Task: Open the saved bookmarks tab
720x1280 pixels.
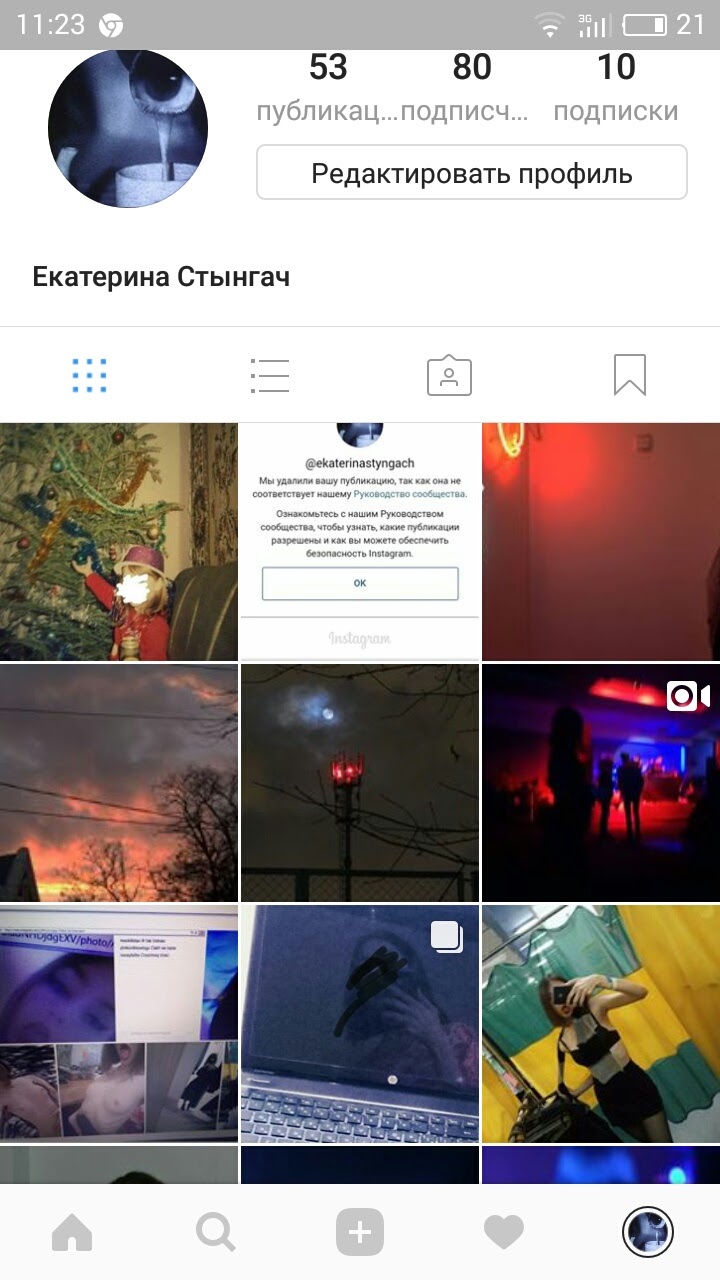Action: [630, 376]
